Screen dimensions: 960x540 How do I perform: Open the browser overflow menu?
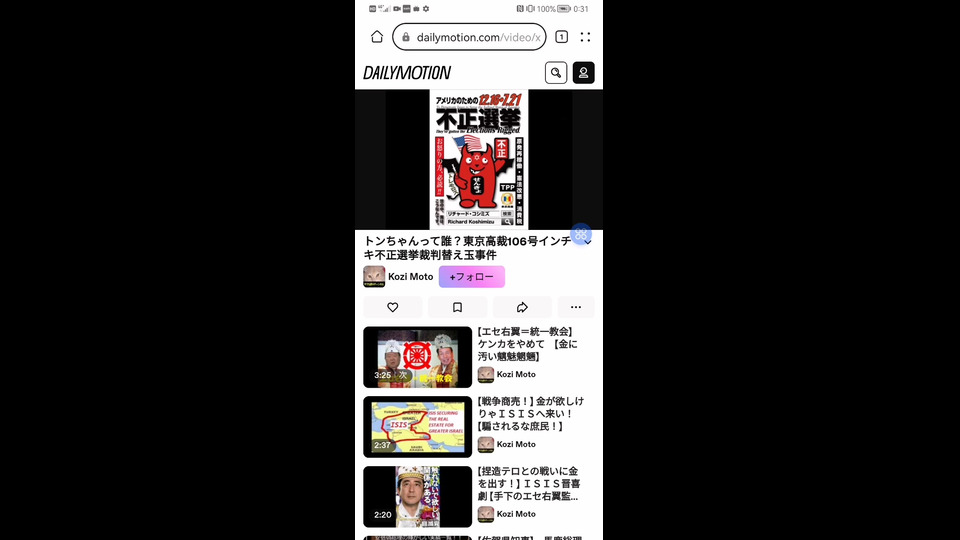click(x=585, y=37)
